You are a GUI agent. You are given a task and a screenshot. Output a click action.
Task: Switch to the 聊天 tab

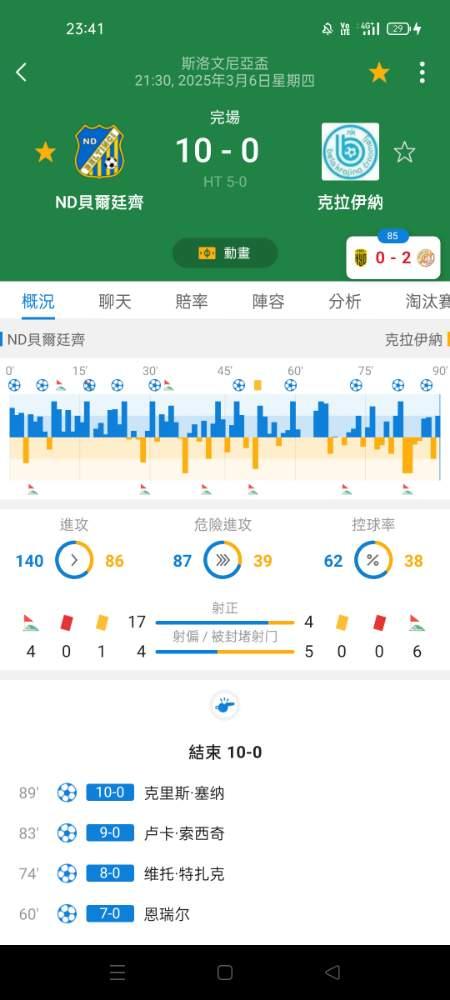click(115, 302)
